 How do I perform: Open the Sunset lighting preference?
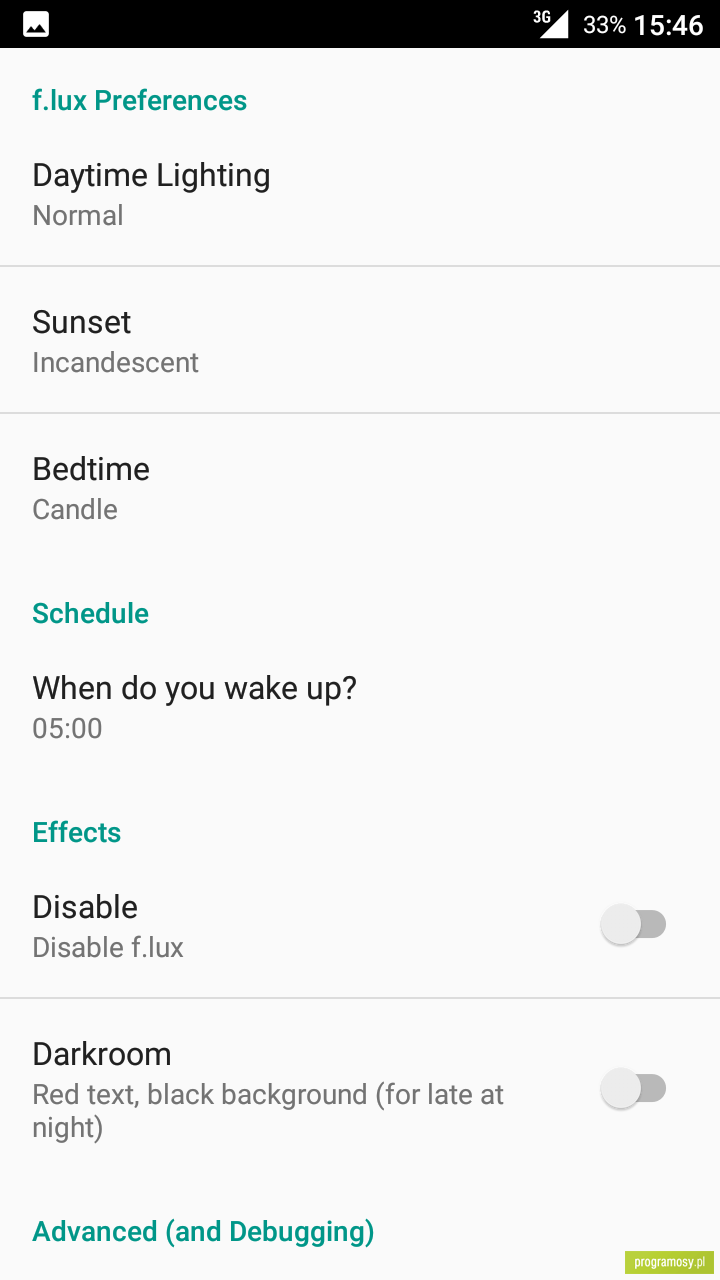360,340
